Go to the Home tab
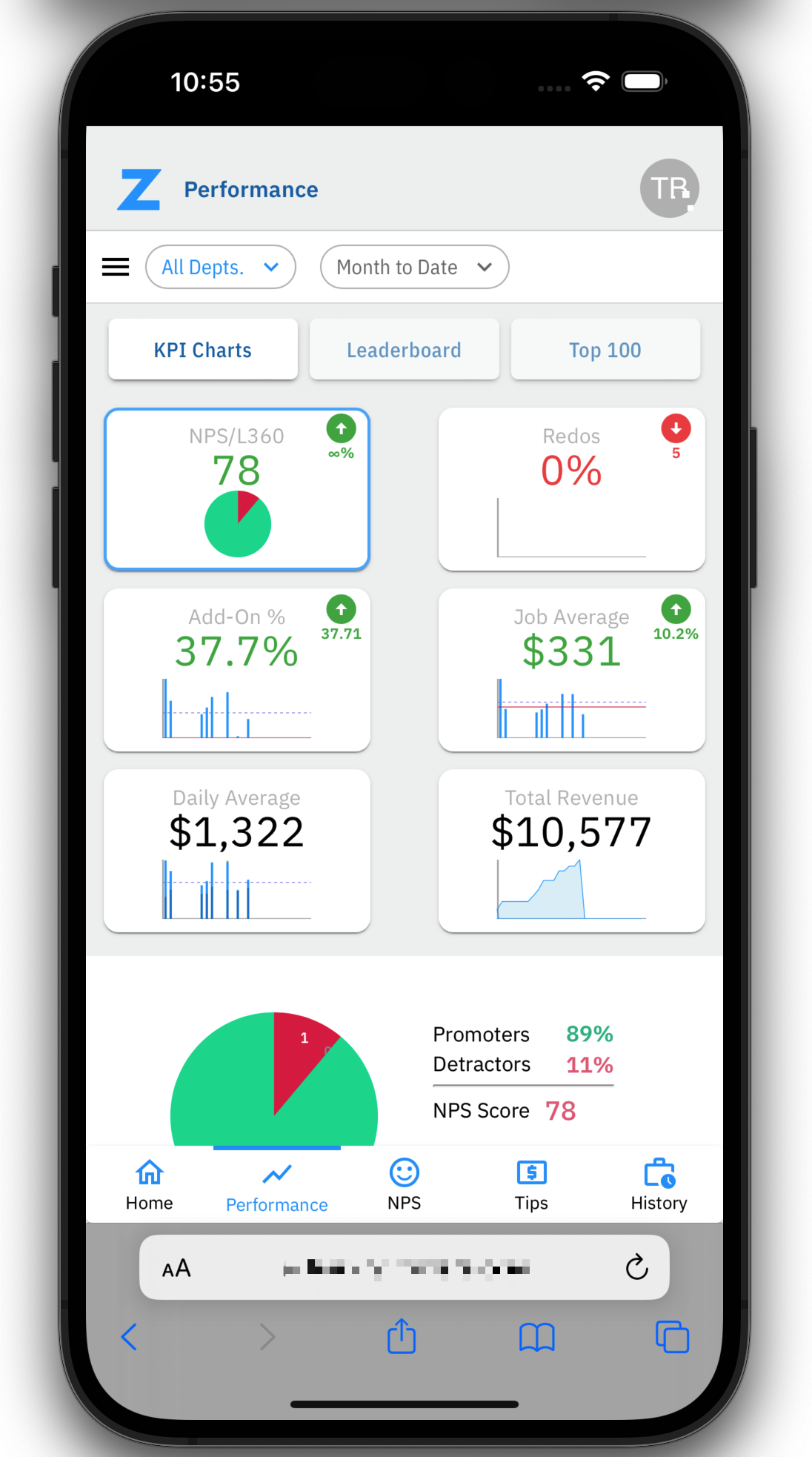Viewport: 812px width, 1457px height. 150,1185
